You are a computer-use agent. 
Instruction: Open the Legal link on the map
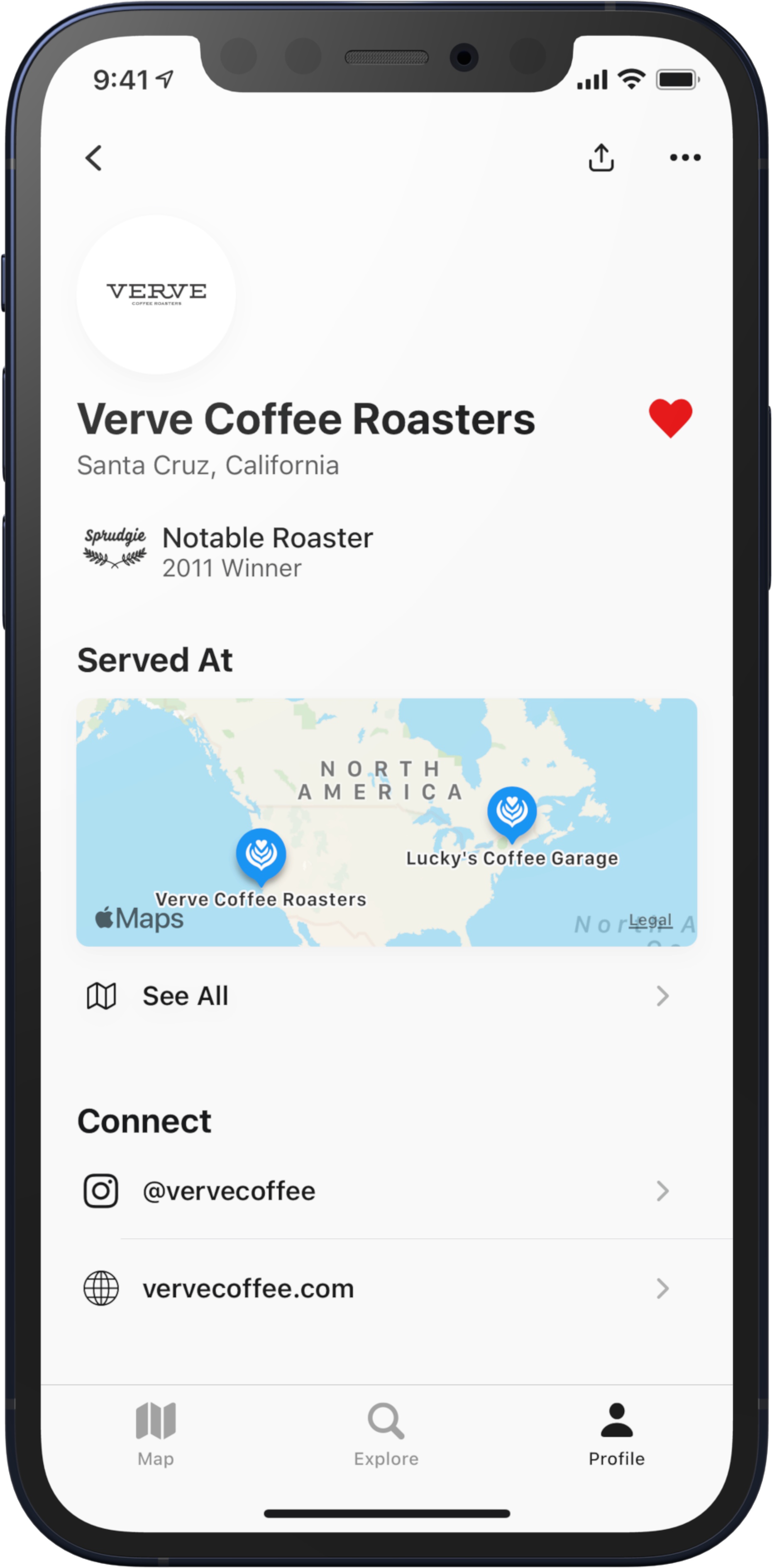tap(650, 920)
